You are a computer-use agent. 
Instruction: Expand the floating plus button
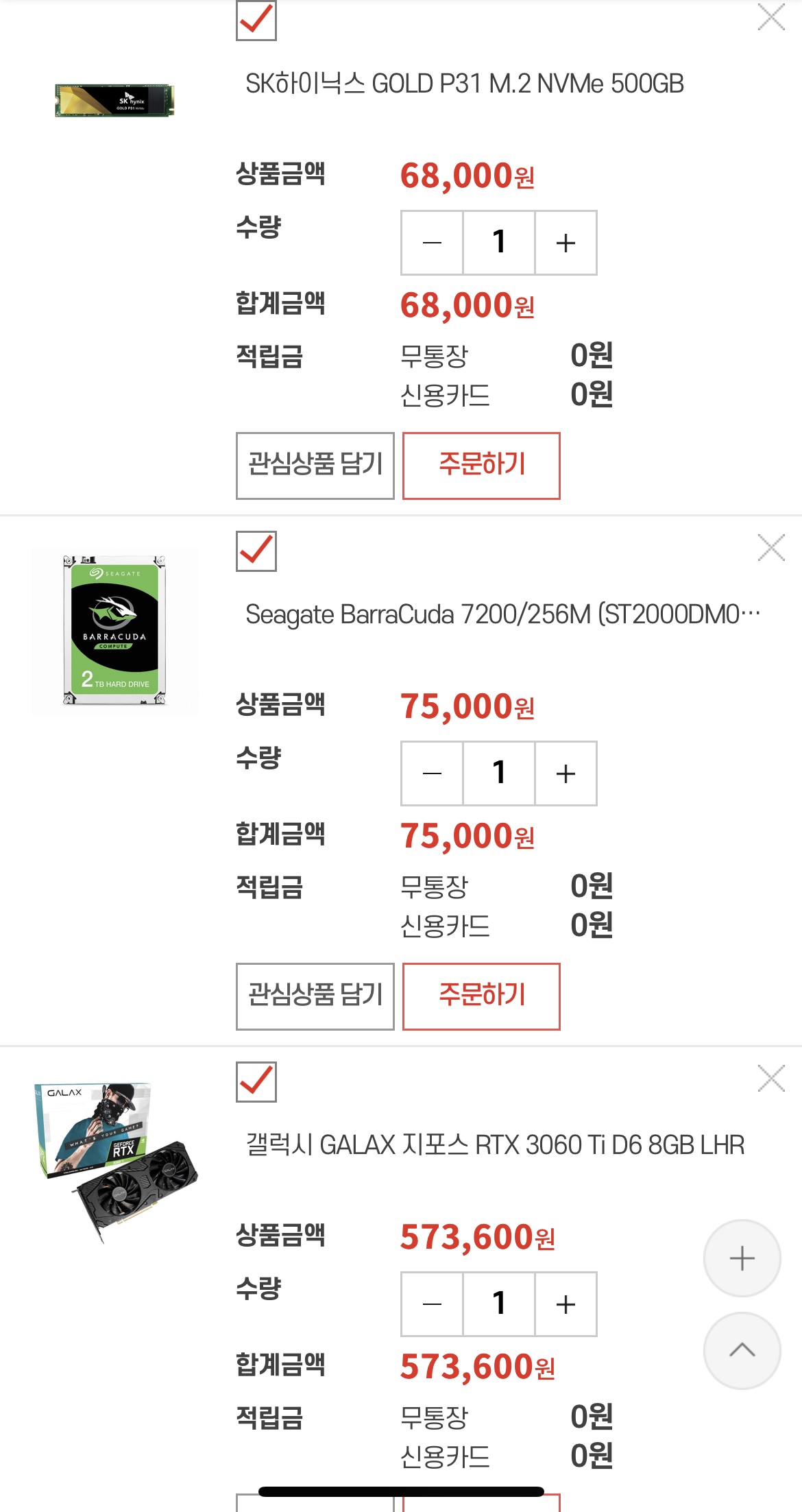point(742,1258)
